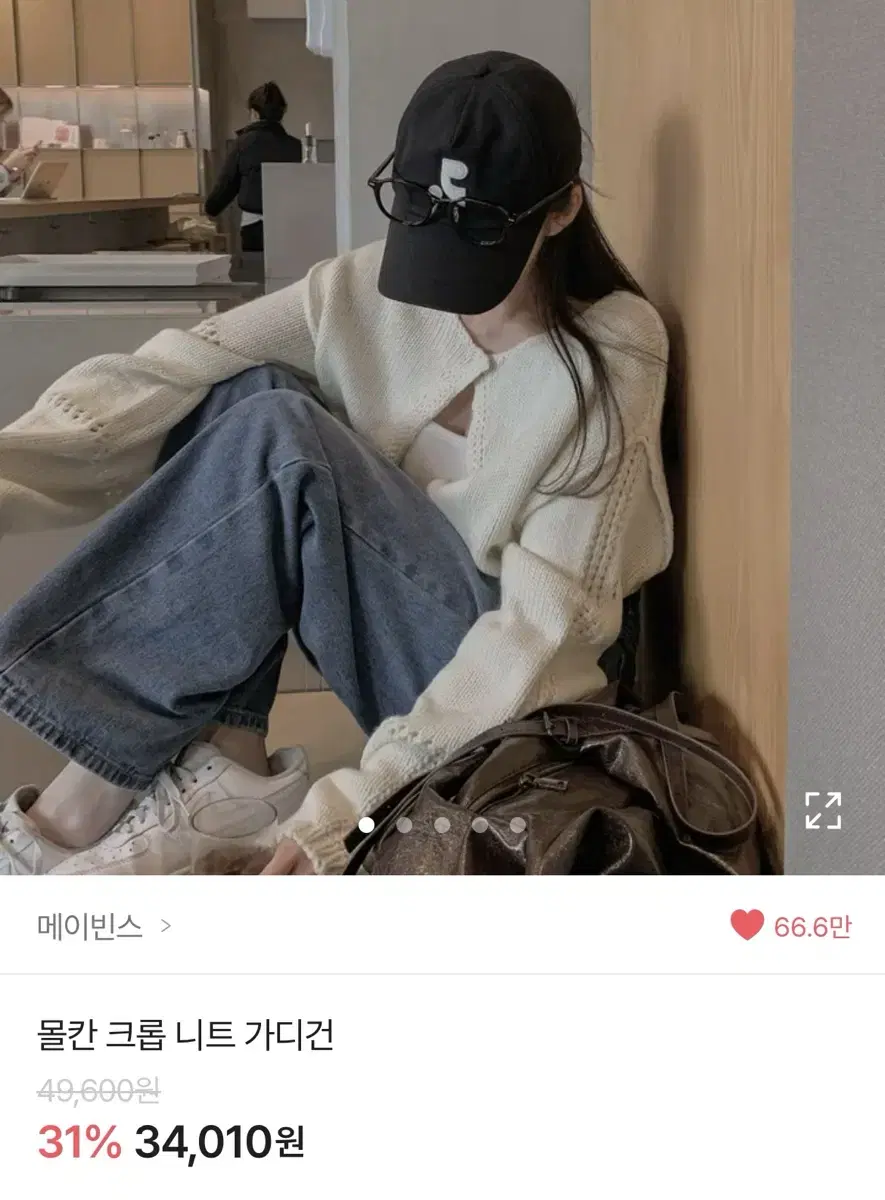View the black cap in the product image
This screenshot has width=885, height=1200.
click(x=470, y=170)
